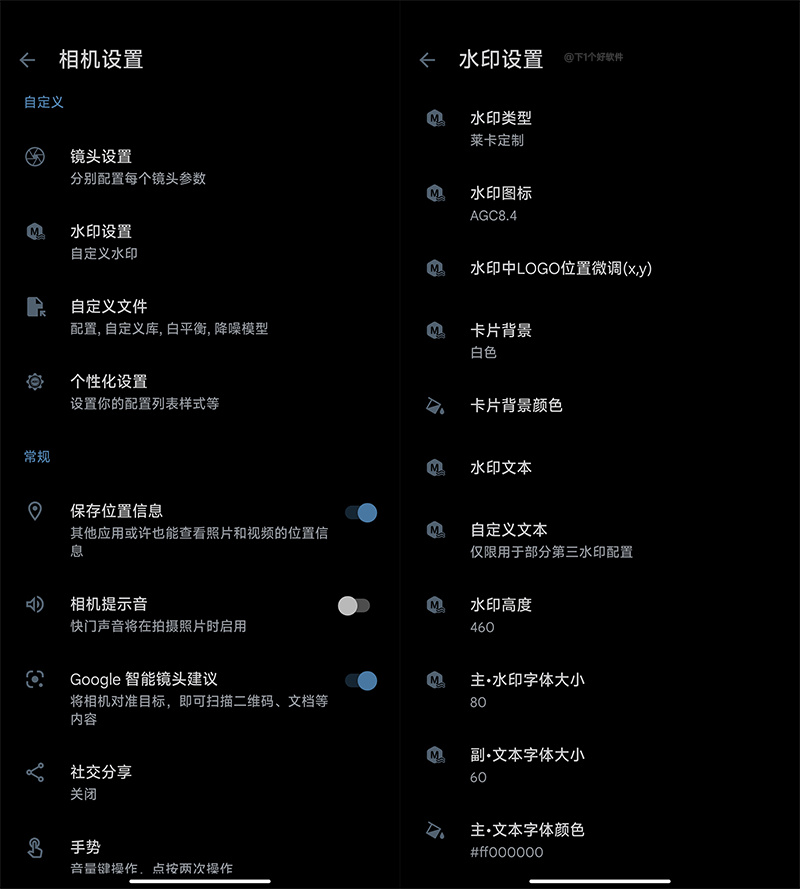Image resolution: width=800 pixels, height=889 pixels.
Task: Open 自定义文件 settings
Action: click(200, 317)
